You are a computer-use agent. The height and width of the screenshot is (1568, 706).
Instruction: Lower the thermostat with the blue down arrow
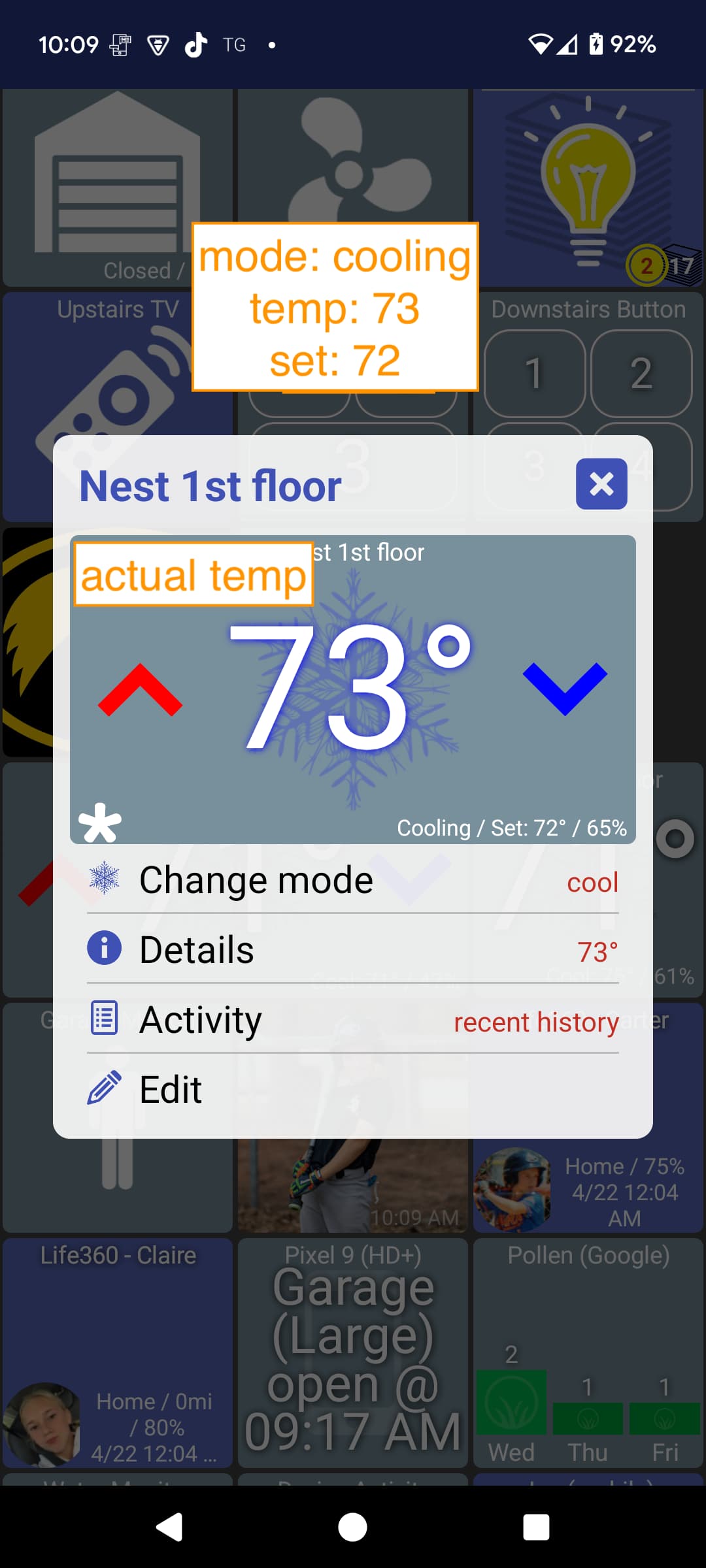[x=565, y=689]
